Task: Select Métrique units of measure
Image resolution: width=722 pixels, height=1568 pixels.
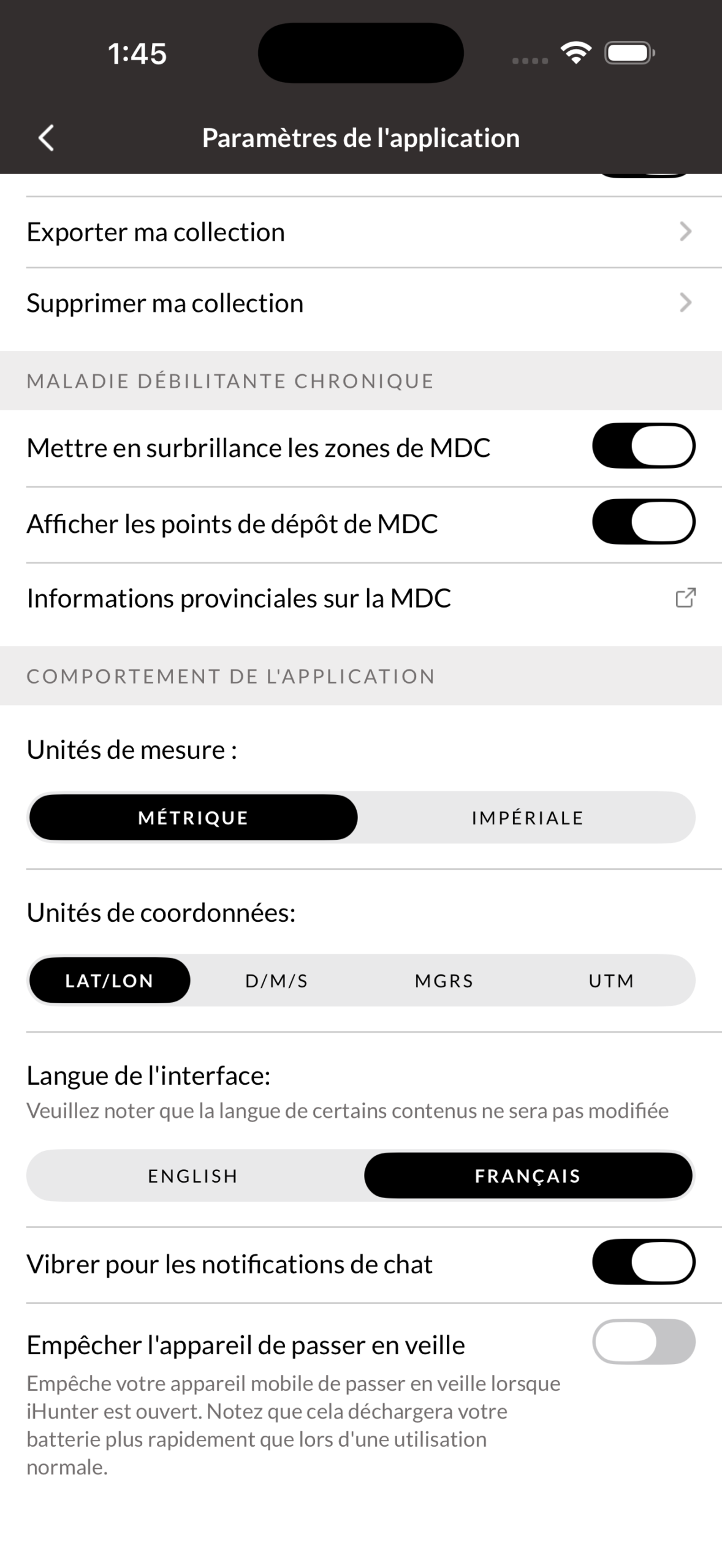Action: [x=193, y=818]
